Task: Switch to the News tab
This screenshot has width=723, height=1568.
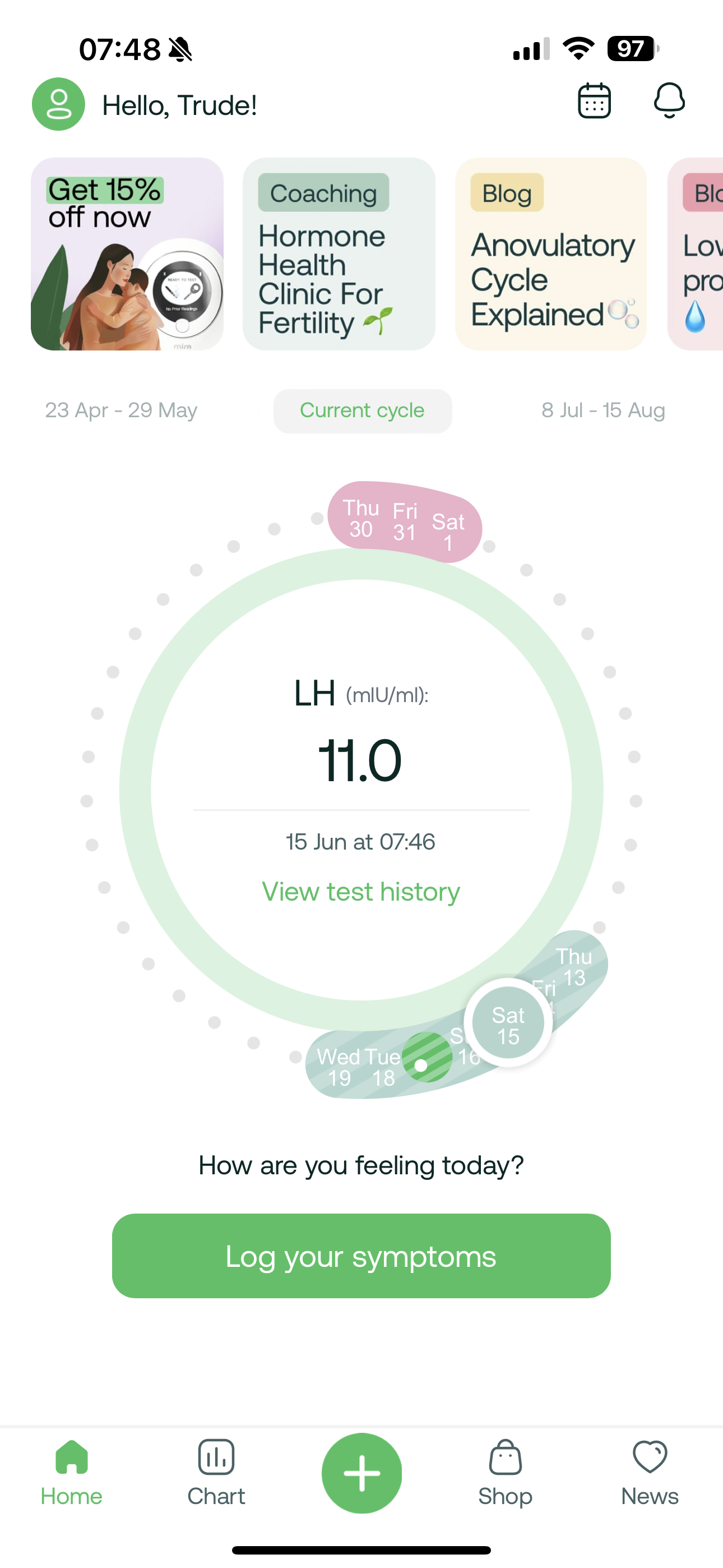Action: pyautogui.click(x=650, y=1473)
